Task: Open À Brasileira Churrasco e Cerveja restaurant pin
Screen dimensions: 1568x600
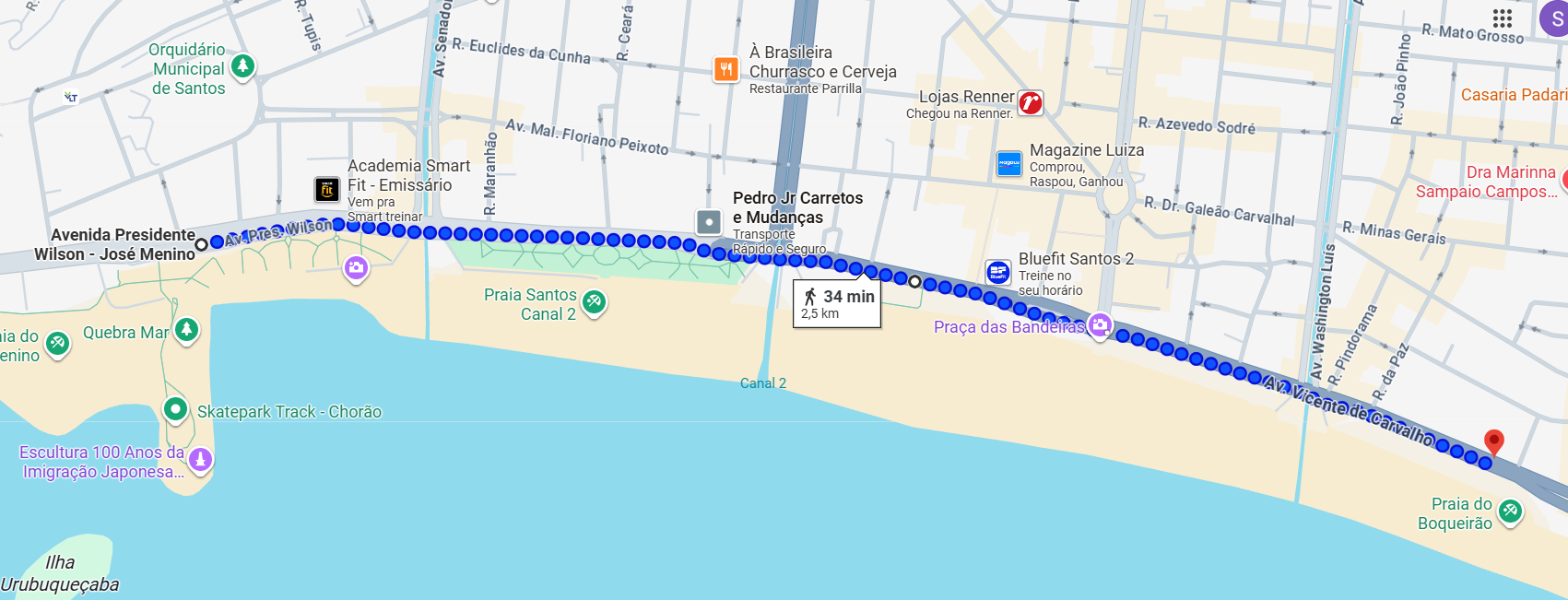Action: 726,69
